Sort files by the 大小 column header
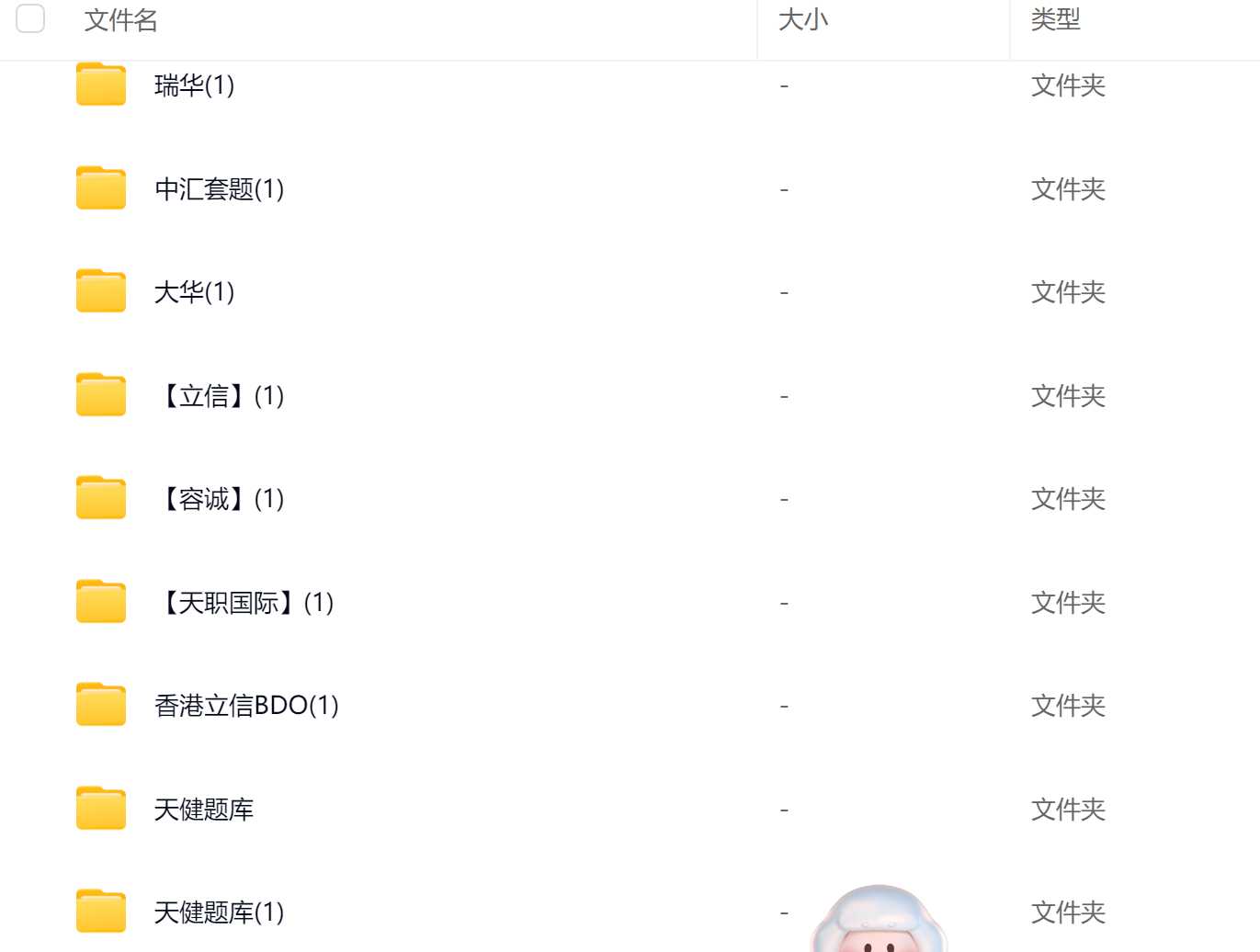Viewport: 1260px width, 952px height. [x=802, y=19]
